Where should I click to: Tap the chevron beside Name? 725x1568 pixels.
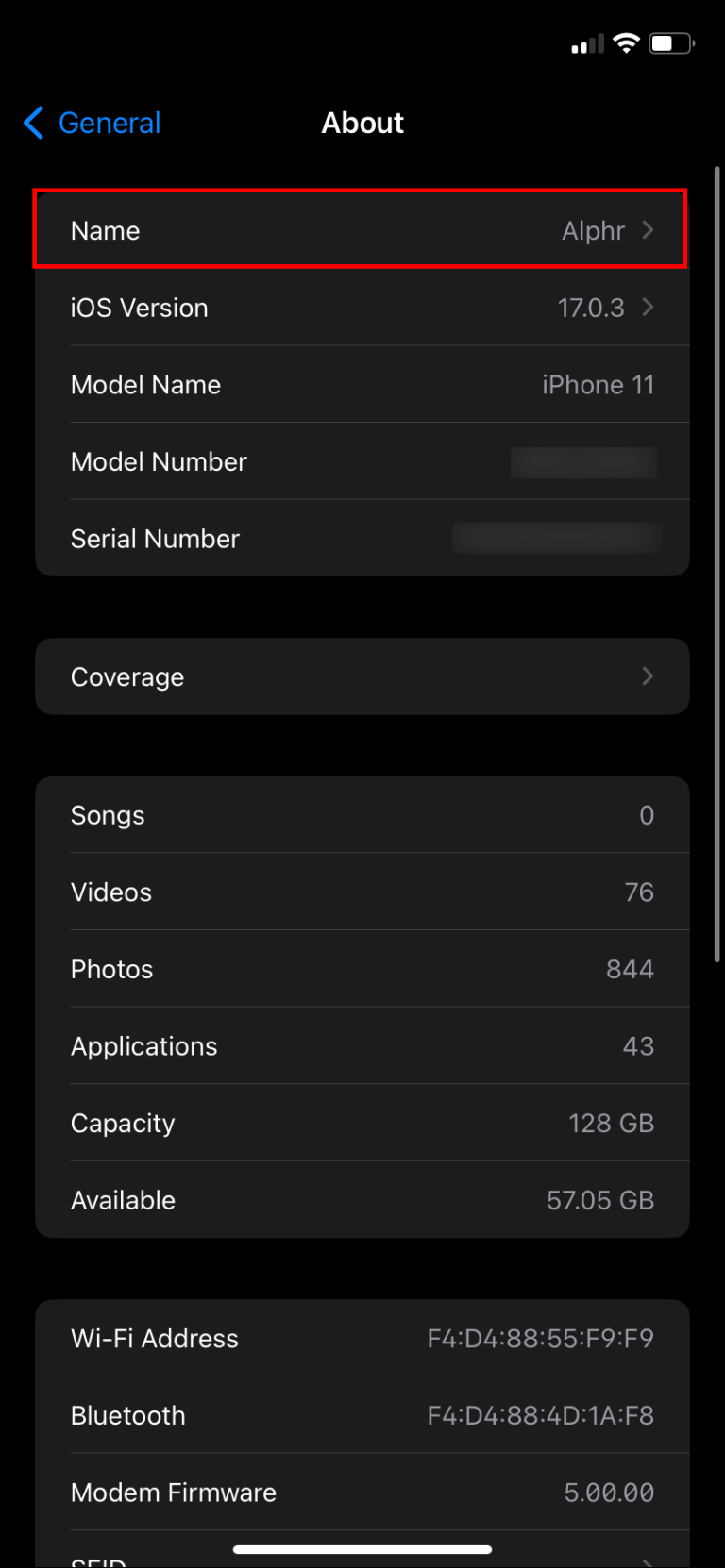(x=649, y=230)
